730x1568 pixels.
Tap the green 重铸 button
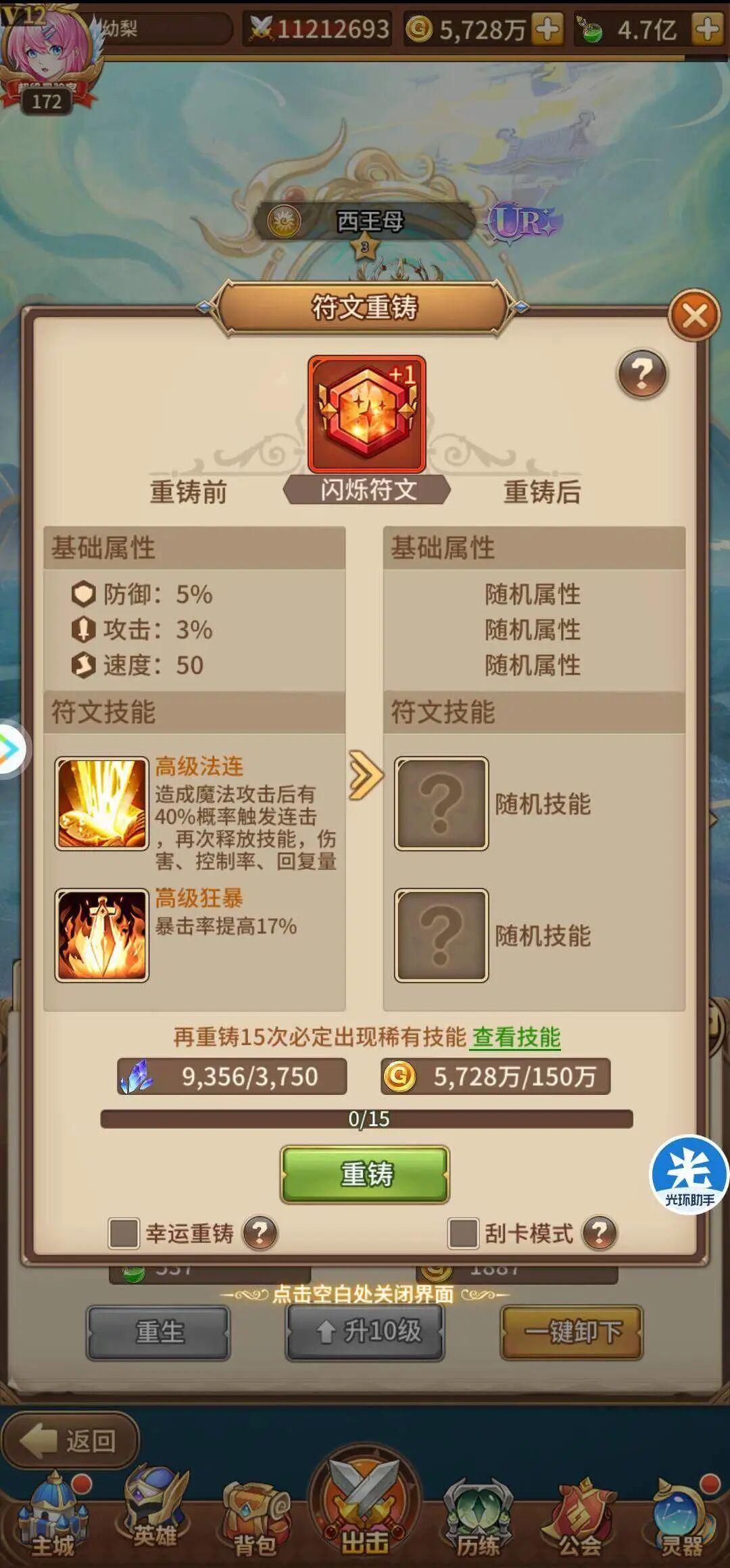point(365,1174)
